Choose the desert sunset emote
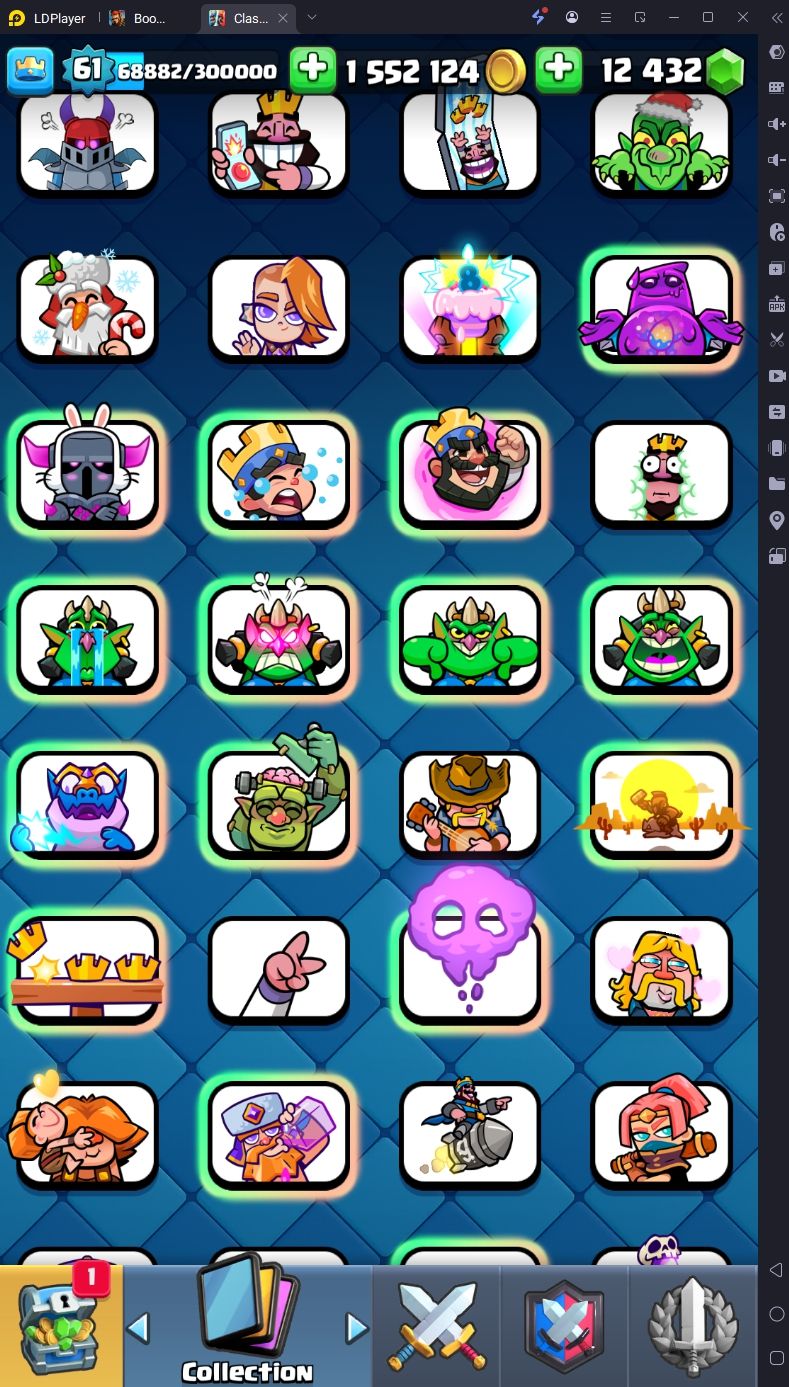Viewport: 789px width, 1387px height. [x=661, y=805]
